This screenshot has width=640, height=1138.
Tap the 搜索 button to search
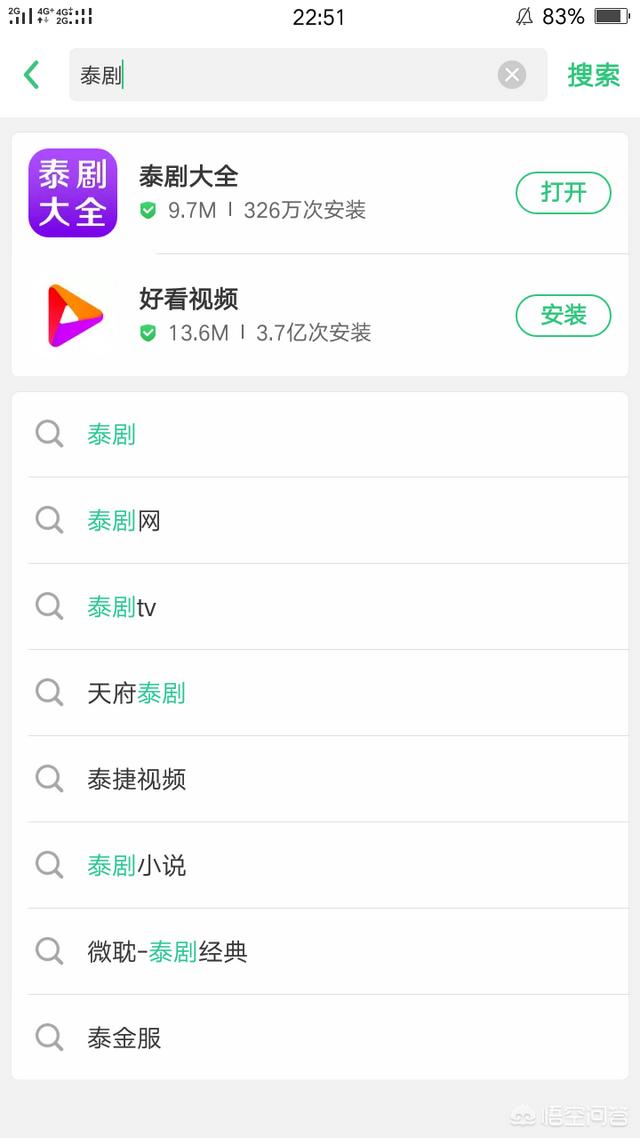pos(594,75)
